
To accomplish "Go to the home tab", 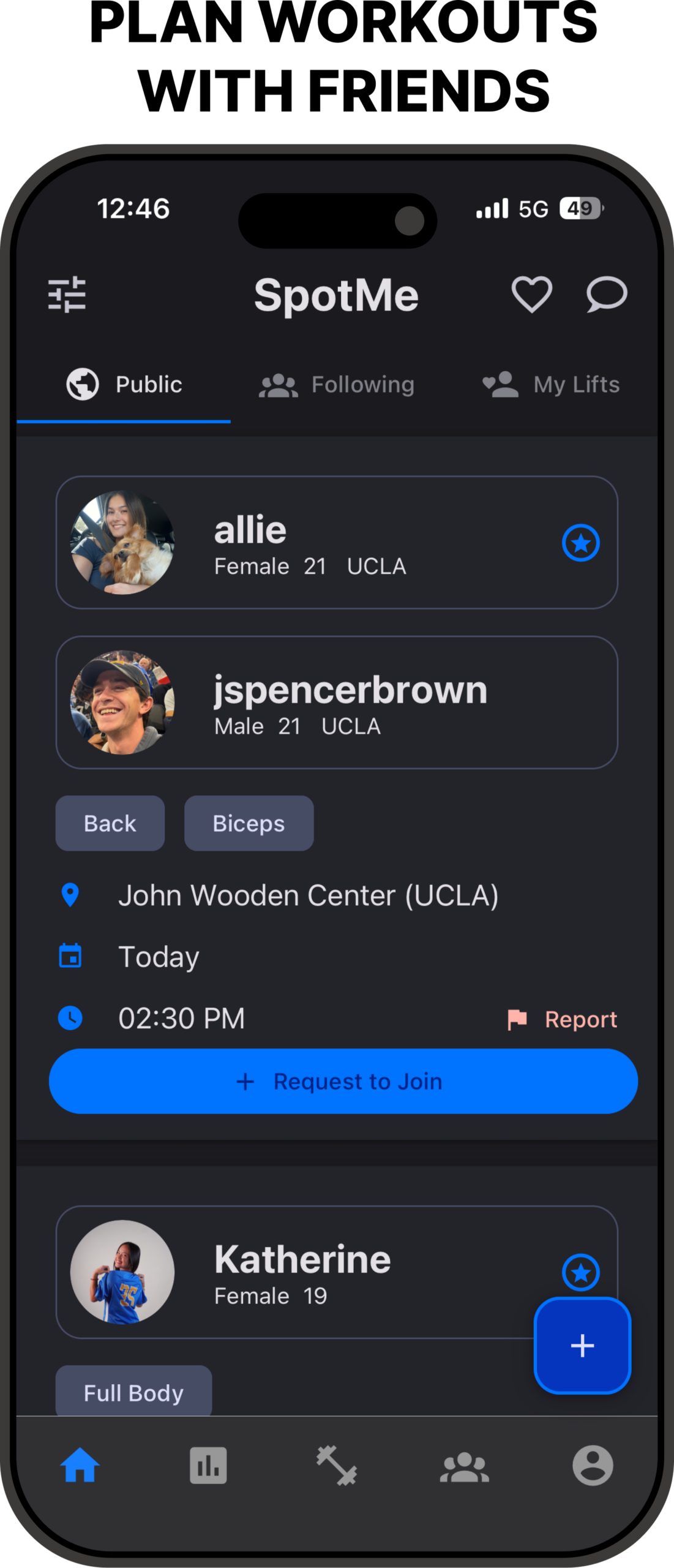I will click(80, 1466).
